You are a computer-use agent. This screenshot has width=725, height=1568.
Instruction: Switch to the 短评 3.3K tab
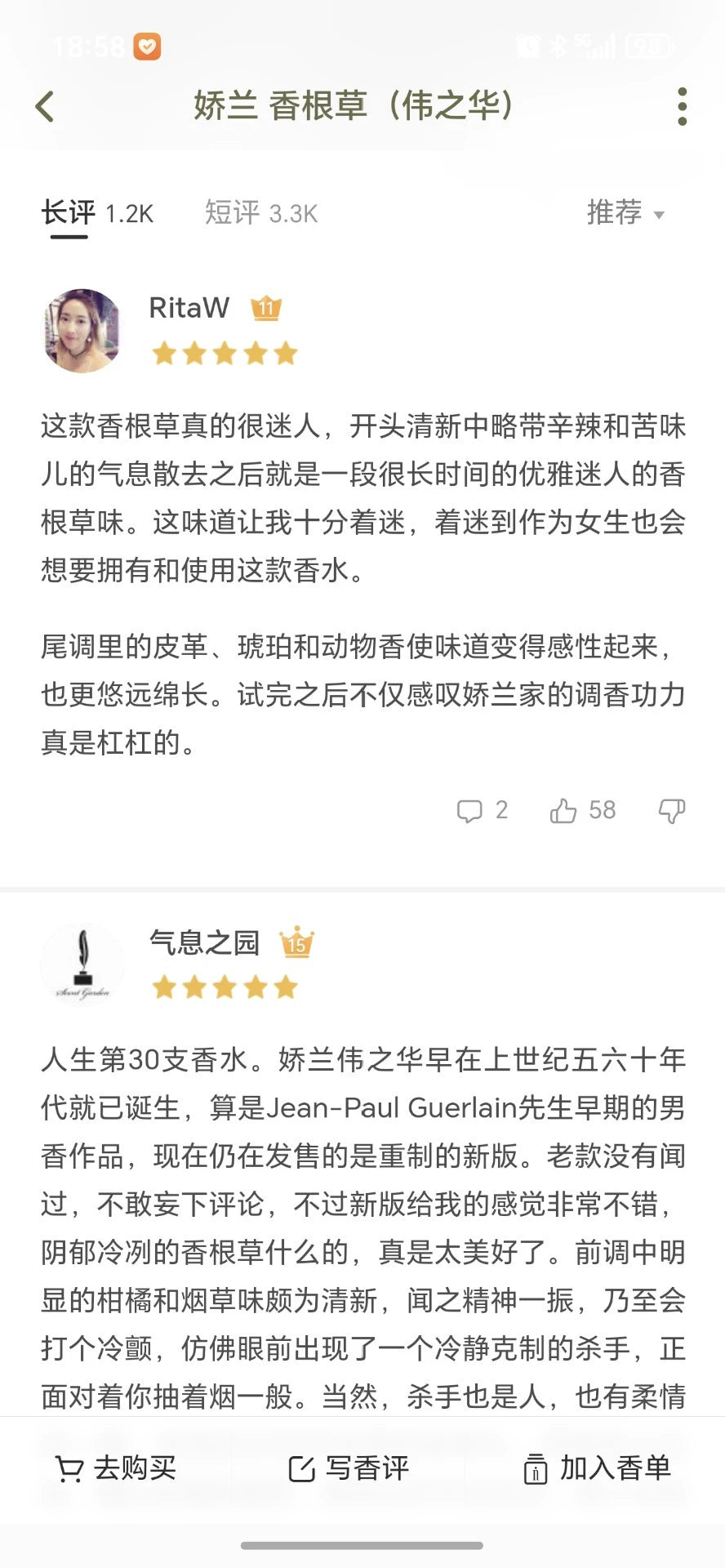tap(260, 213)
